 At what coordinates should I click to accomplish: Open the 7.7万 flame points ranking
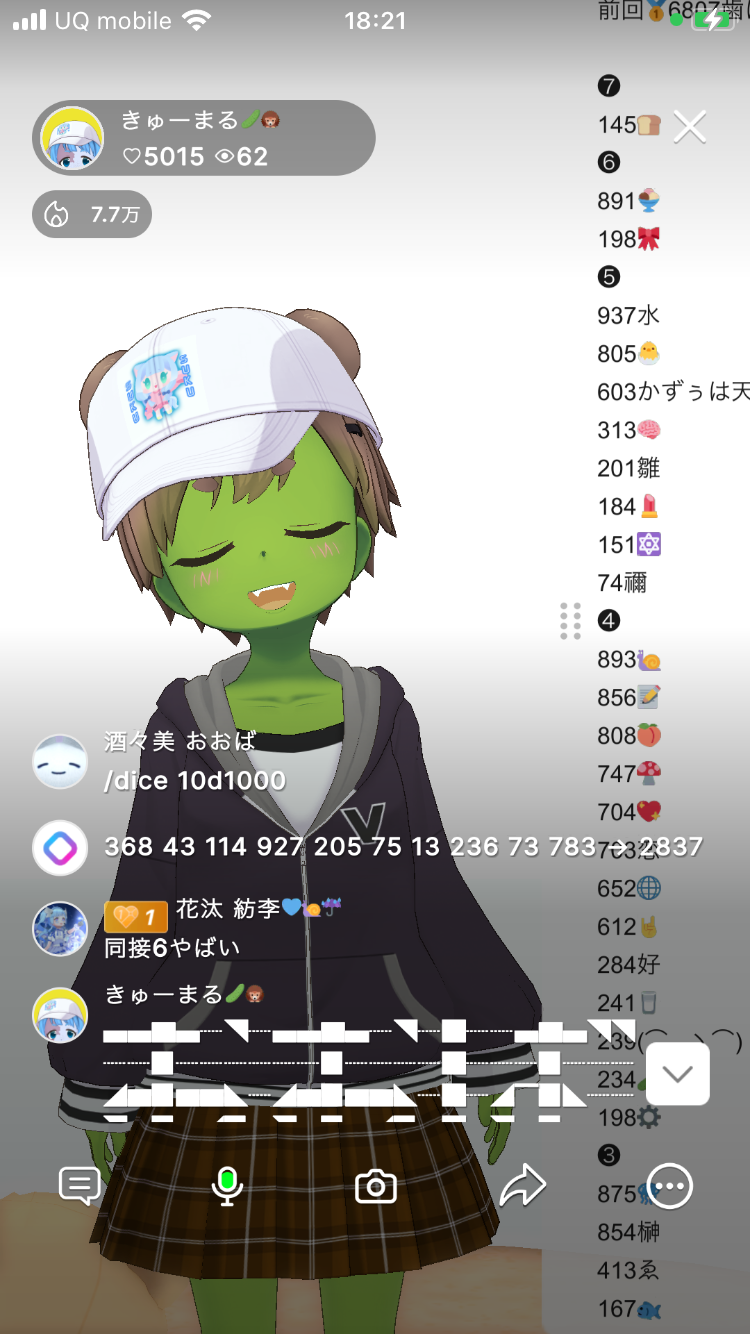[92, 214]
